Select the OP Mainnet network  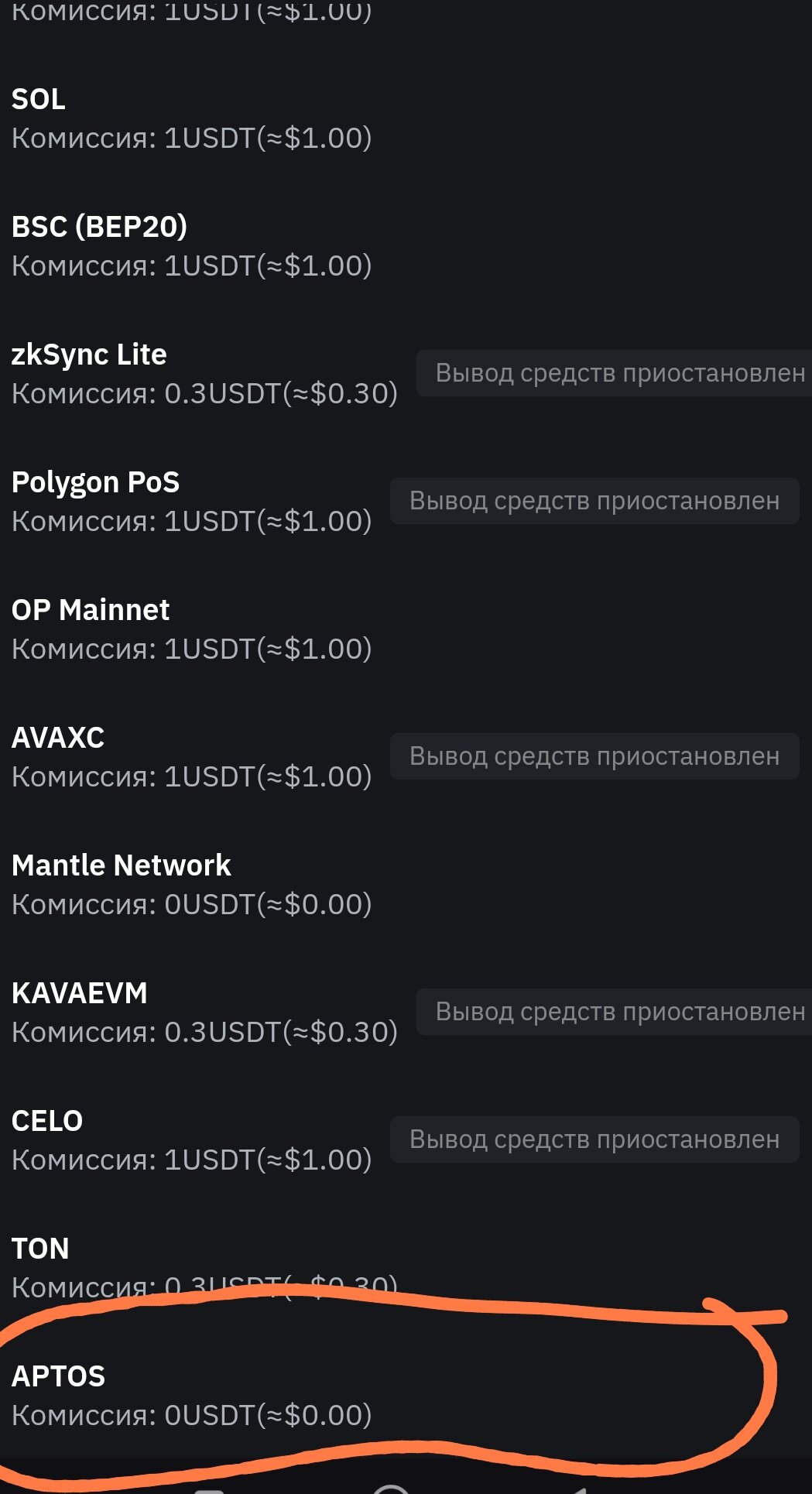point(192,629)
